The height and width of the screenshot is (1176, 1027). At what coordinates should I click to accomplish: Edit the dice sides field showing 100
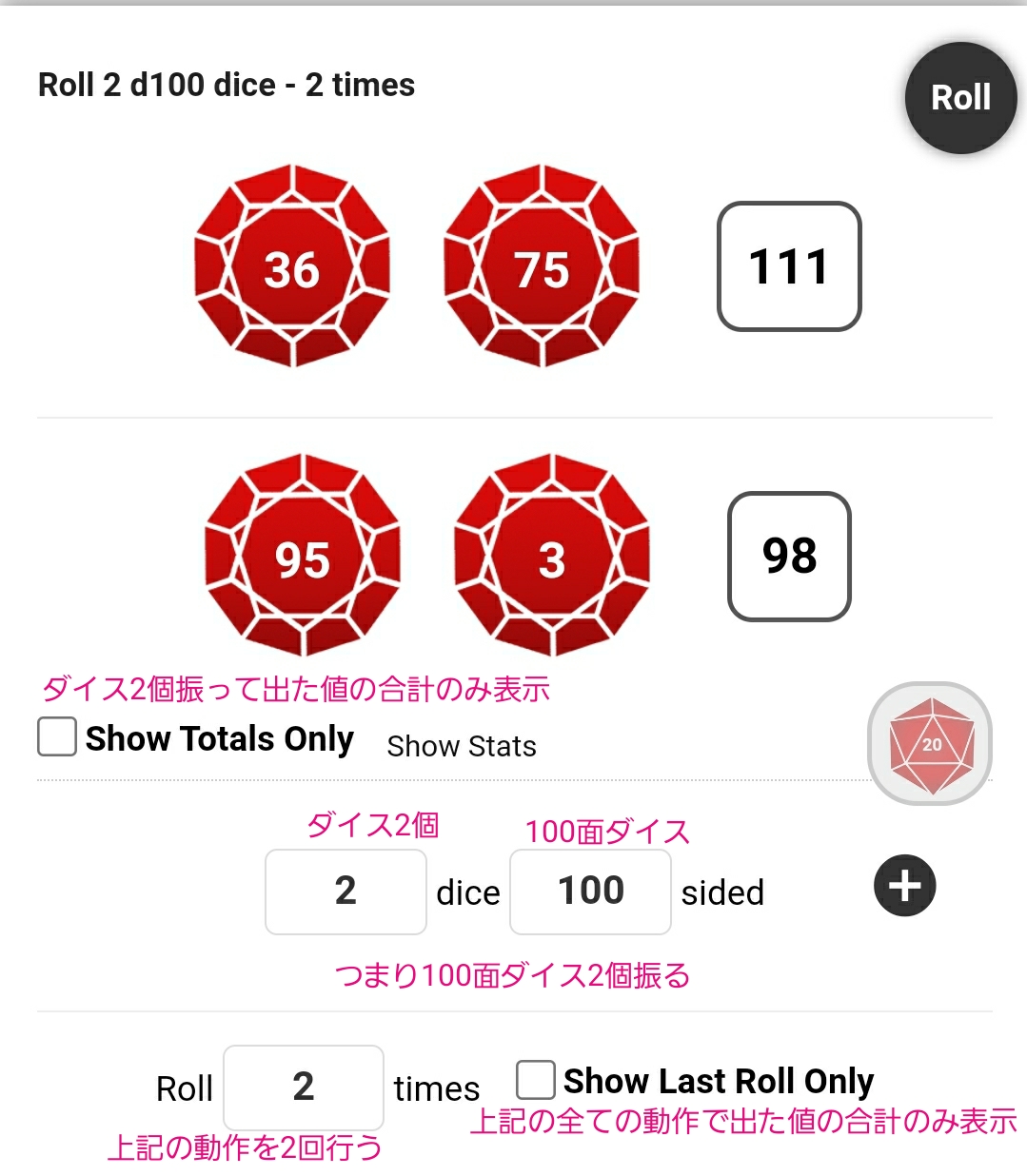pos(590,892)
